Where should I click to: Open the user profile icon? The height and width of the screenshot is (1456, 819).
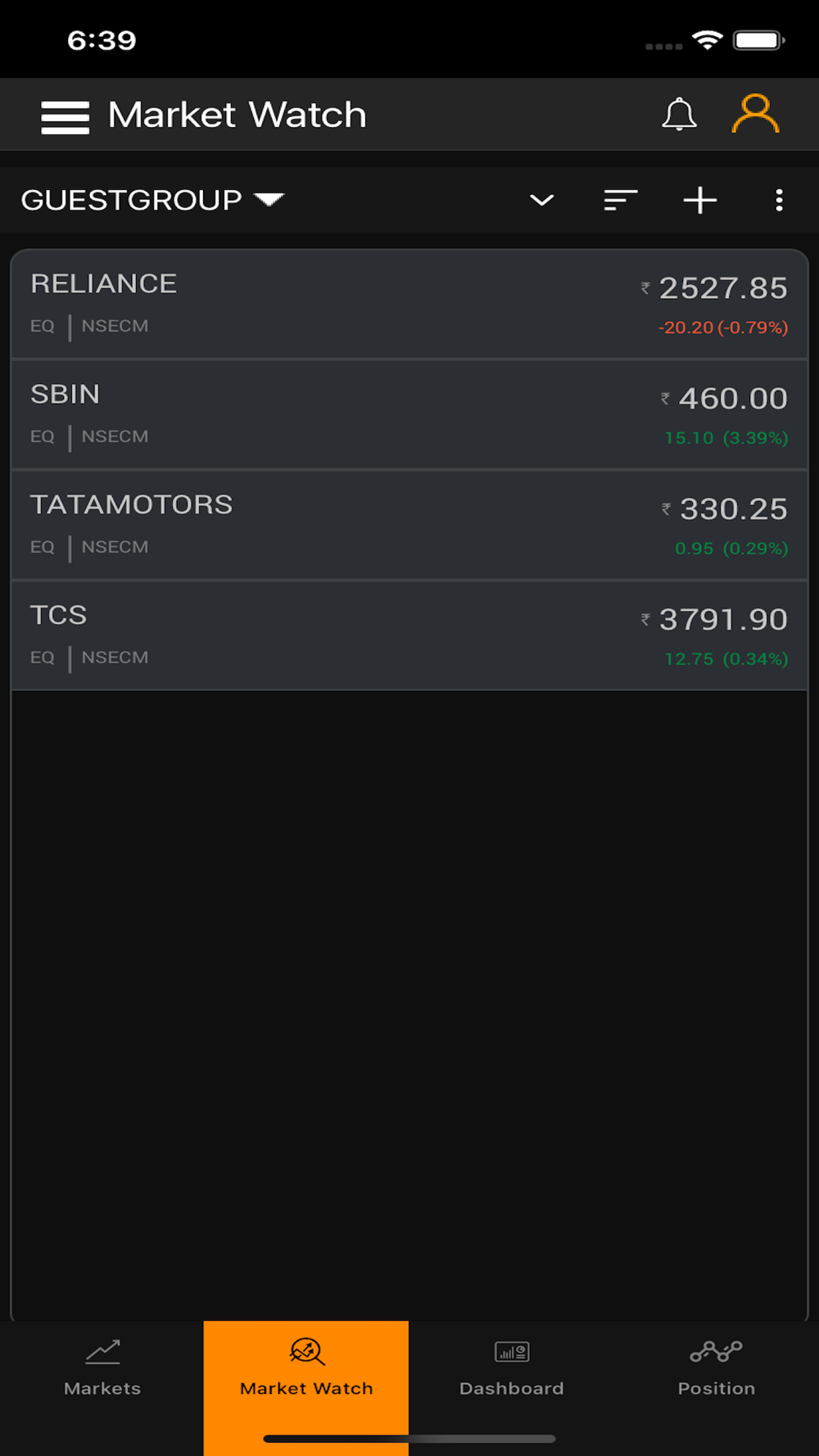coord(755,114)
